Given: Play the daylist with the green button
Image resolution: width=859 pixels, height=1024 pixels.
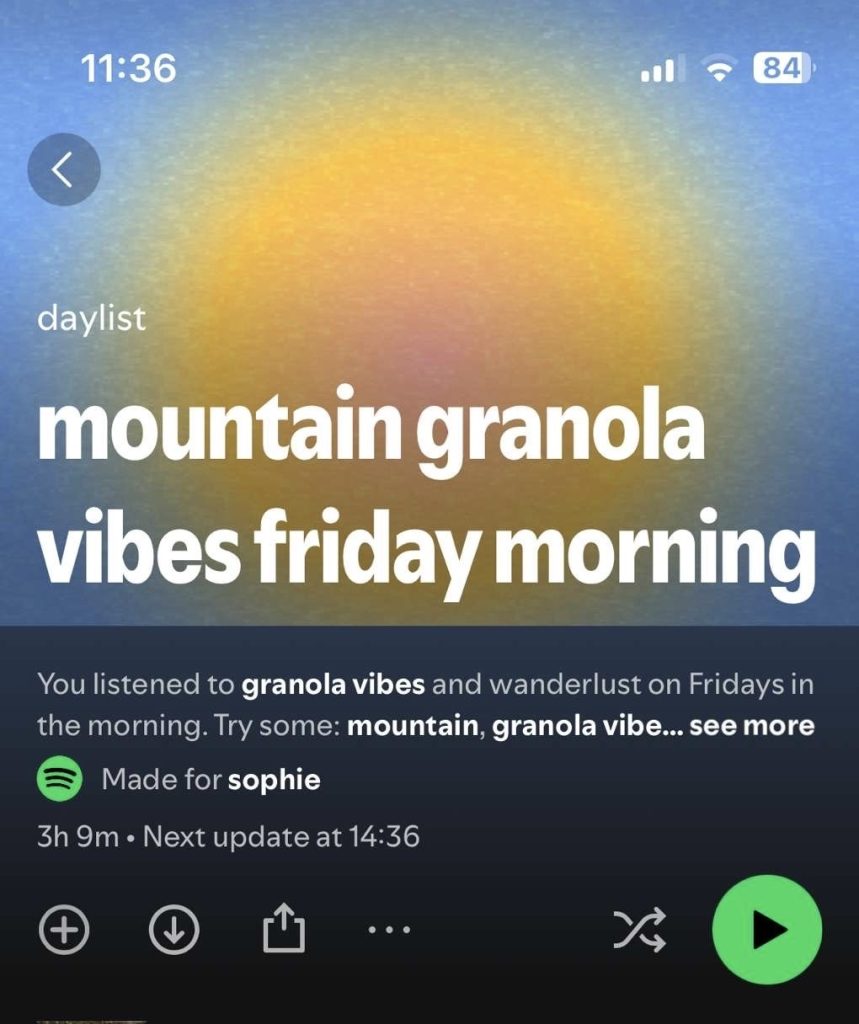Looking at the screenshot, I should click(x=767, y=930).
